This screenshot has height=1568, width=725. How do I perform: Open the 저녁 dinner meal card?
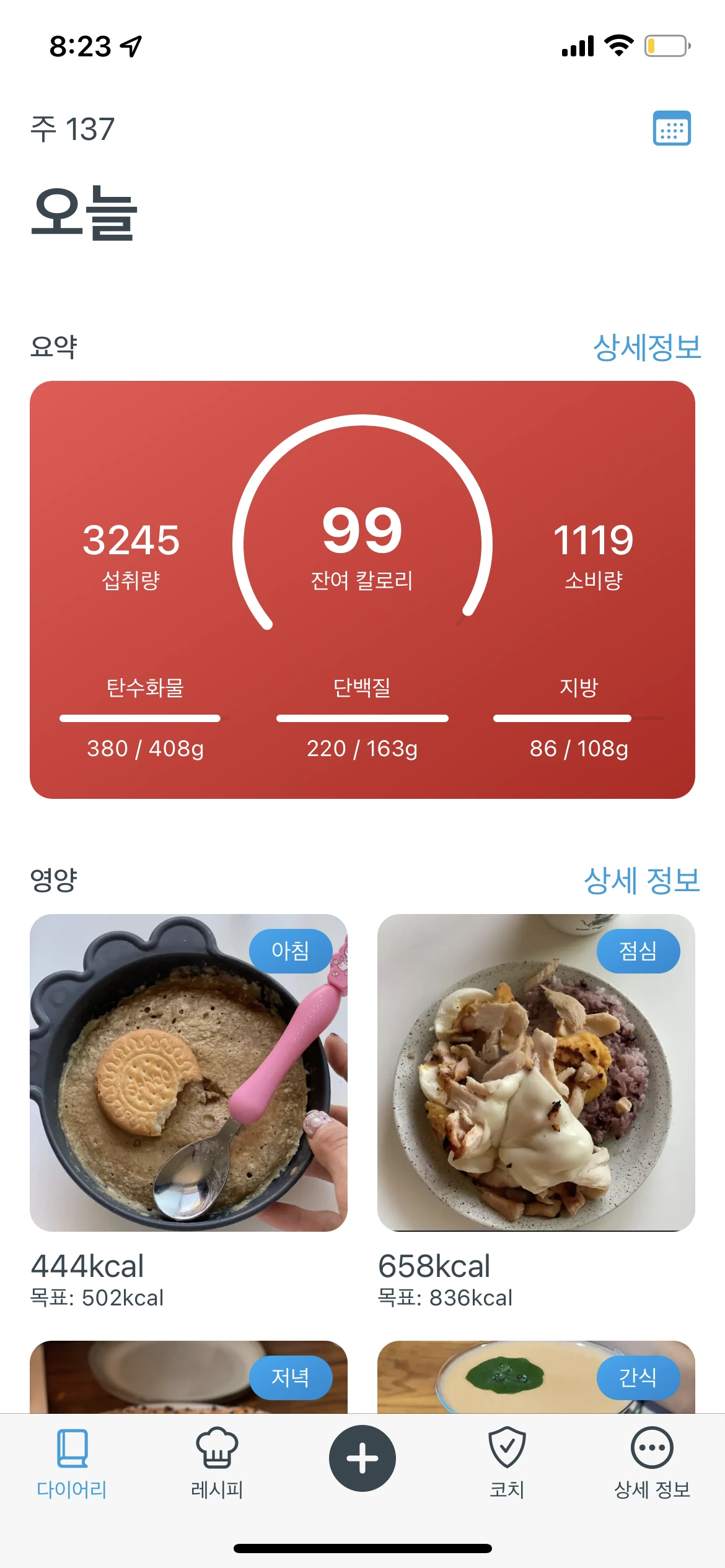(x=188, y=1377)
